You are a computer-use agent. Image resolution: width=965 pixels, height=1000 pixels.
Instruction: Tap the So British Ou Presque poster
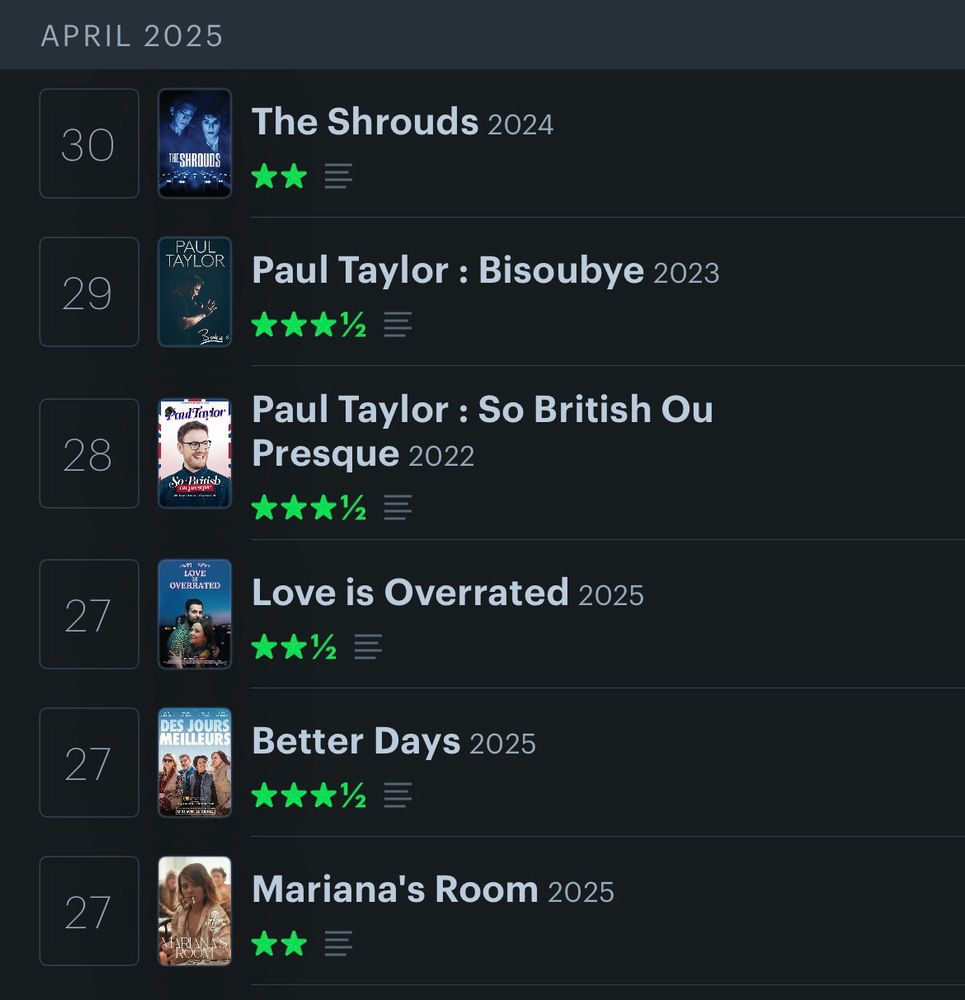(195, 453)
